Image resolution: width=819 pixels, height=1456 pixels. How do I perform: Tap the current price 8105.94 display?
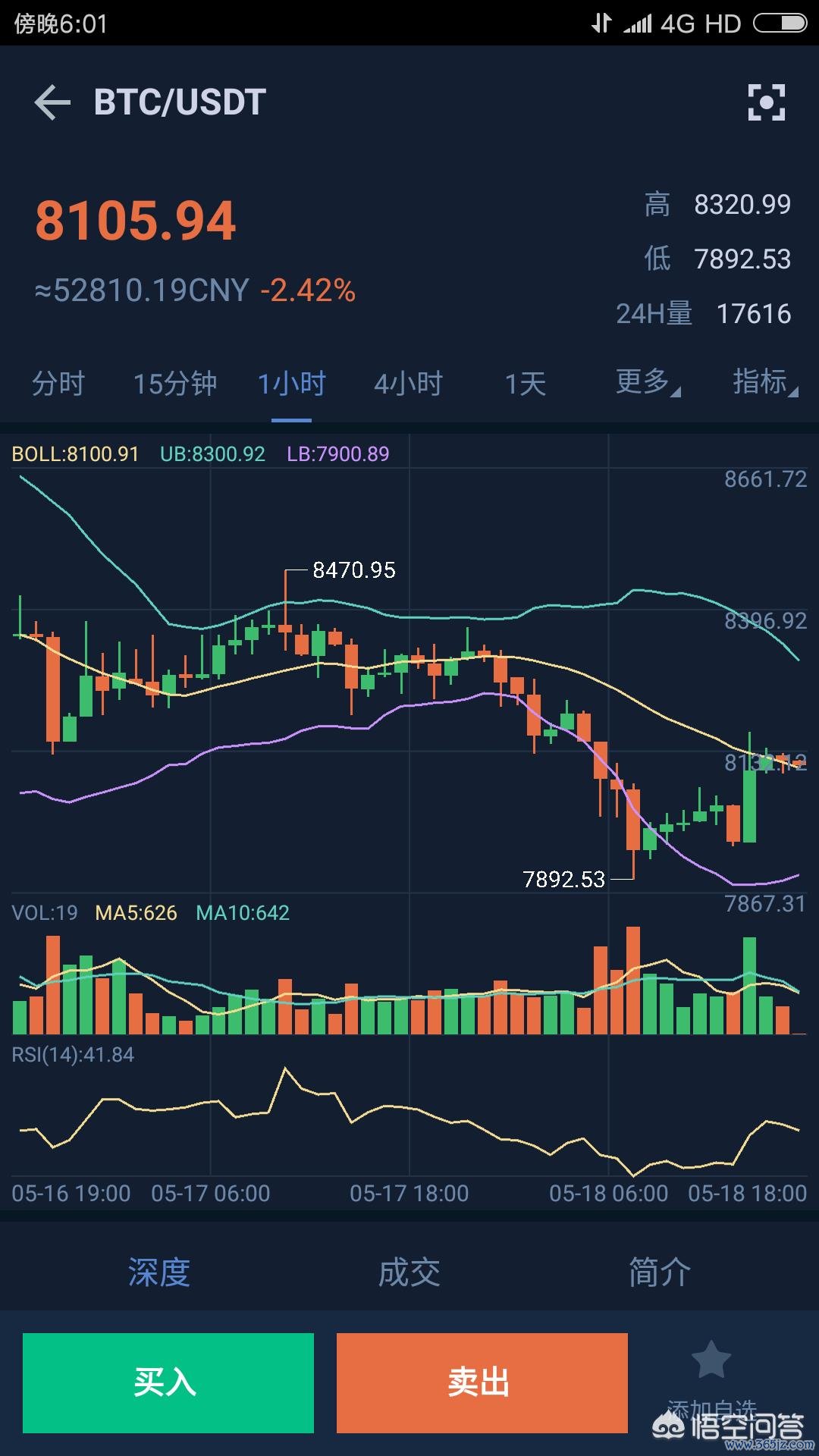pyautogui.click(x=136, y=221)
